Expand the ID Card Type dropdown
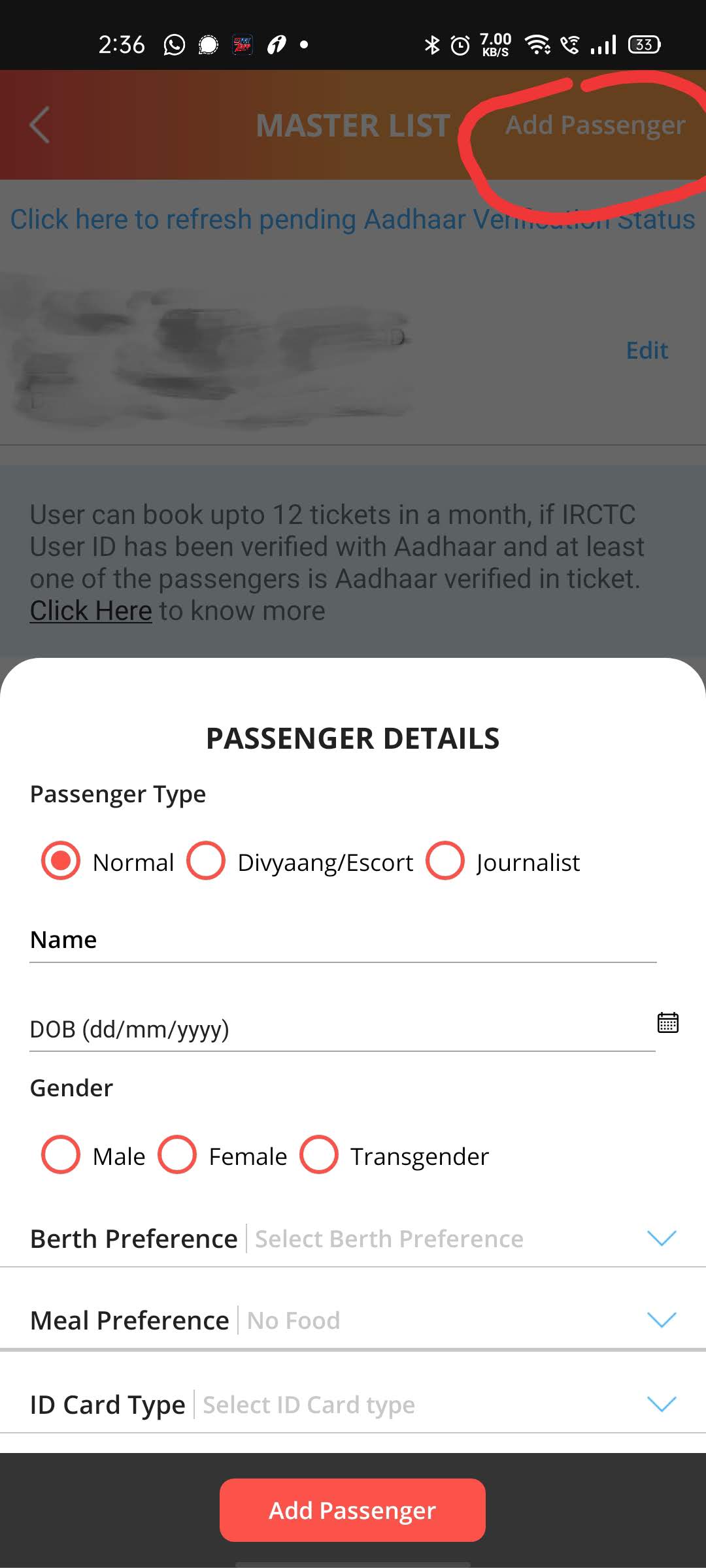 coord(353,1404)
